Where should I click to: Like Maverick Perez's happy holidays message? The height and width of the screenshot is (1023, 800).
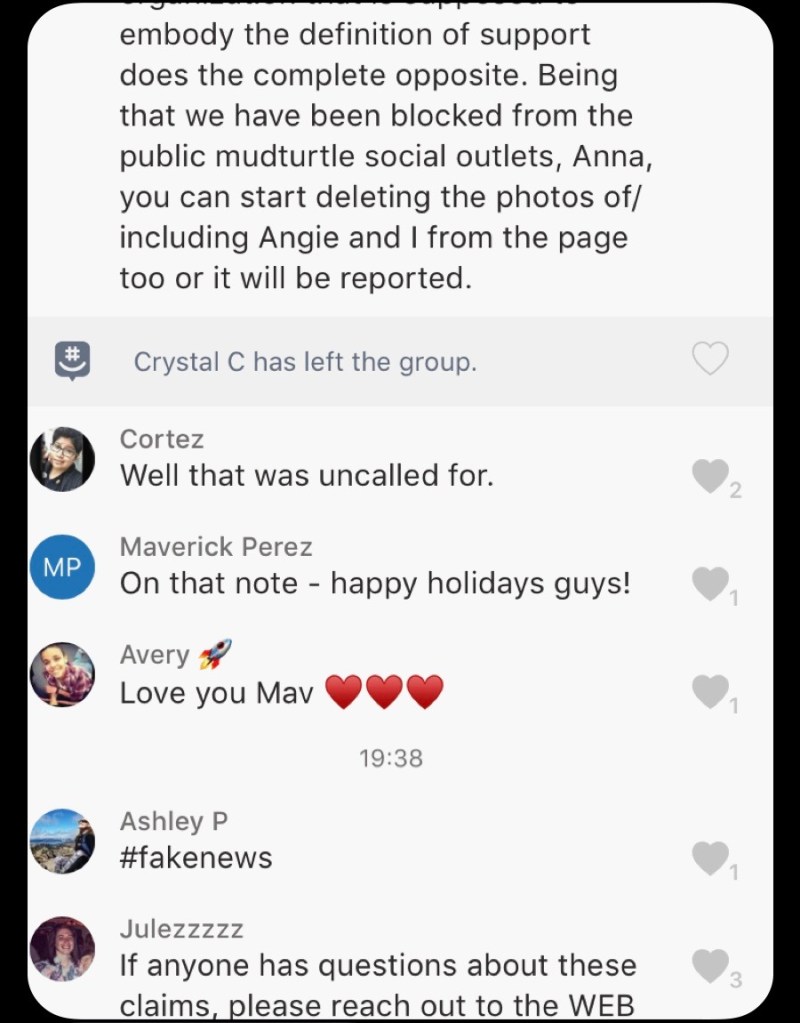pos(709,583)
